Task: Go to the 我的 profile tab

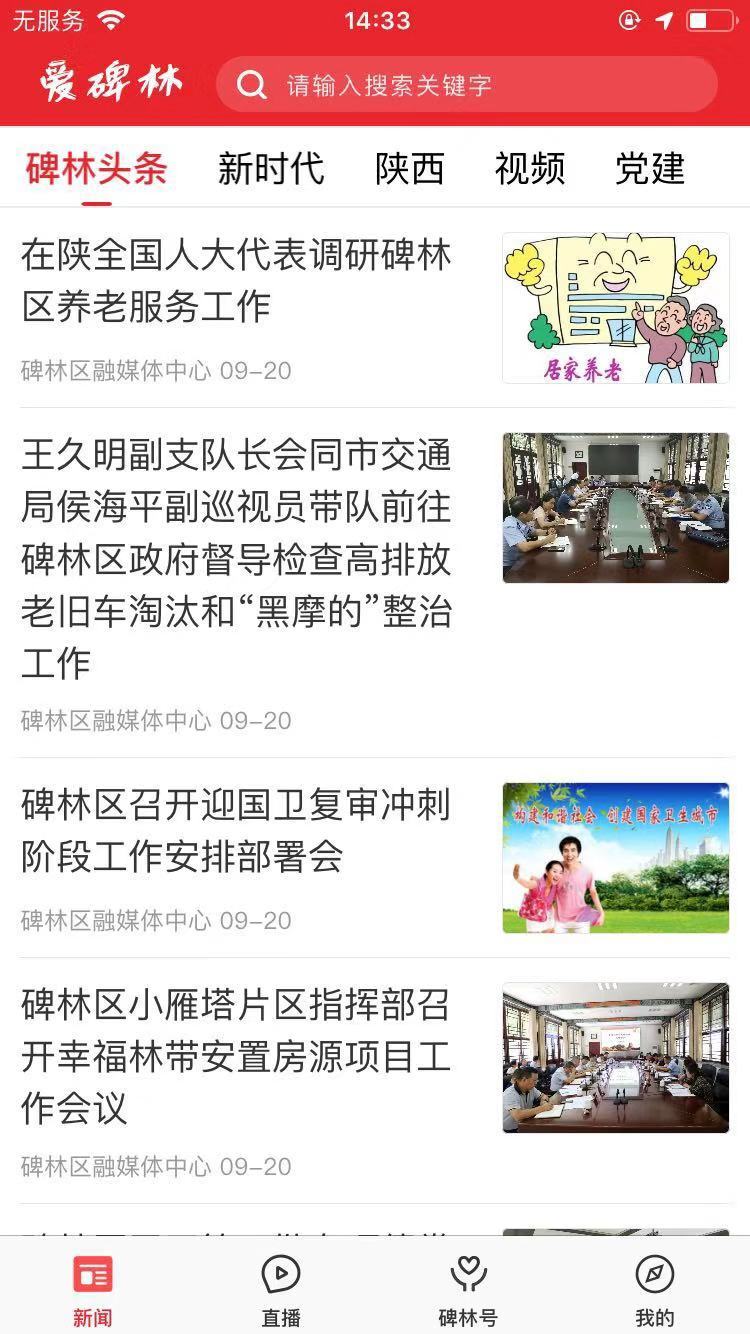Action: 655,1289
